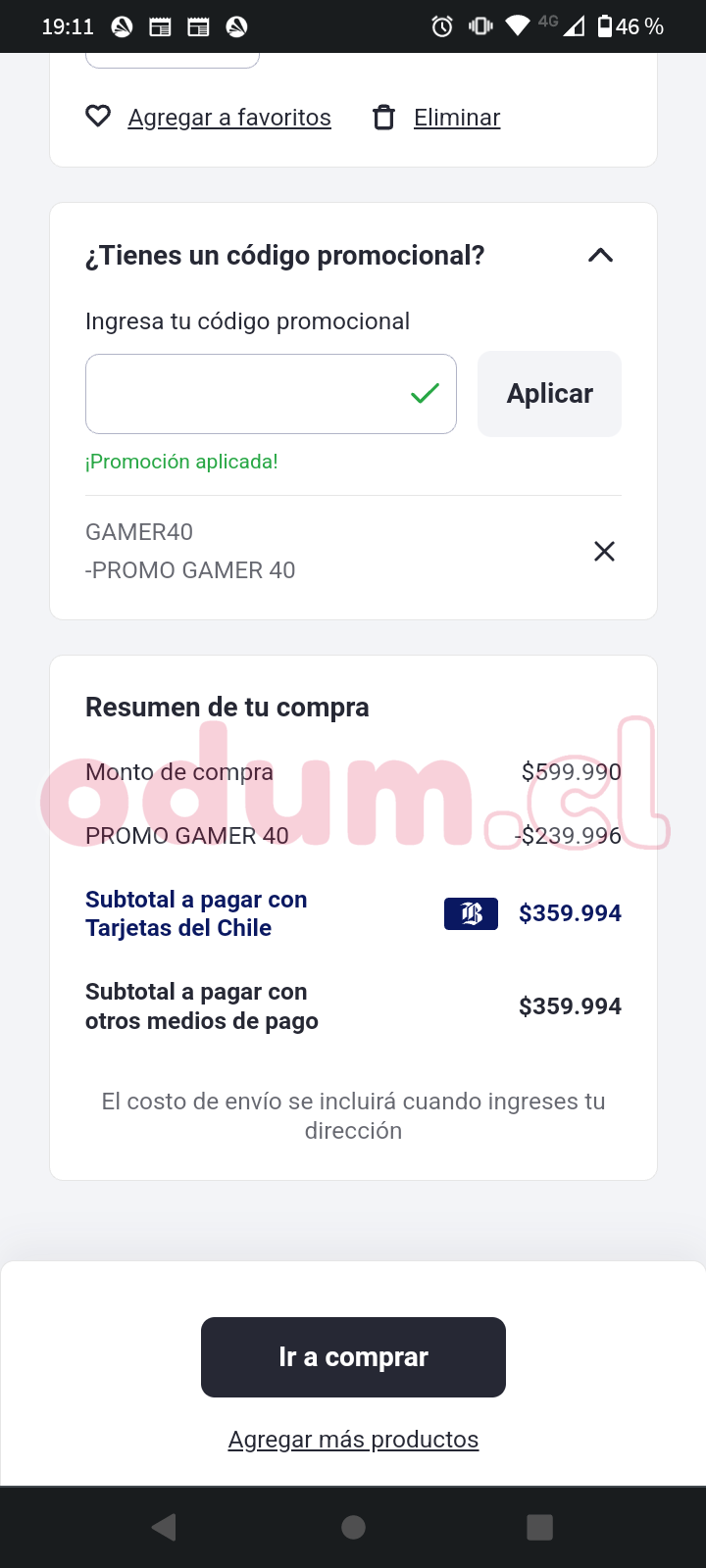Collapse the código promocional section
The height and width of the screenshot is (1568, 706).
(600, 256)
